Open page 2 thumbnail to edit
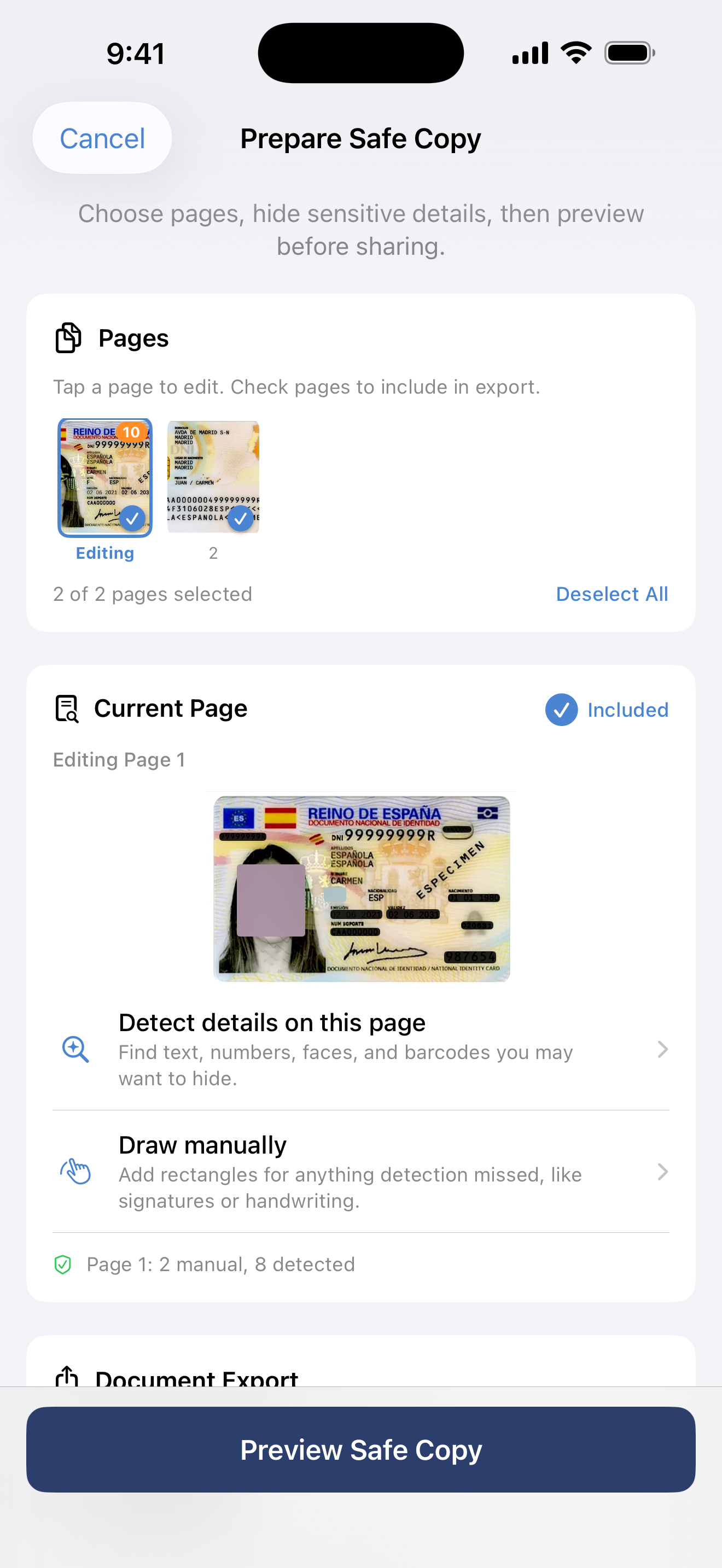 pyautogui.click(x=207, y=469)
